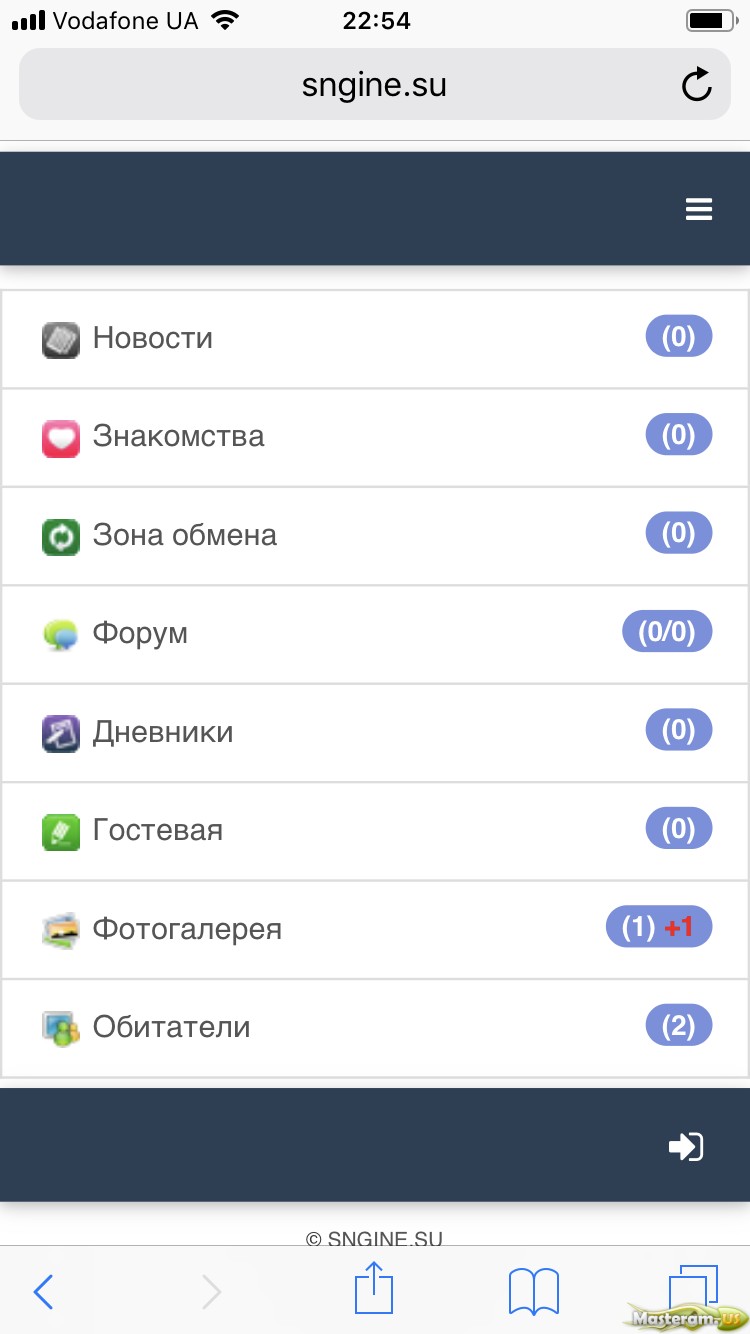
Task: Open the hamburger menu in header
Action: click(x=698, y=209)
